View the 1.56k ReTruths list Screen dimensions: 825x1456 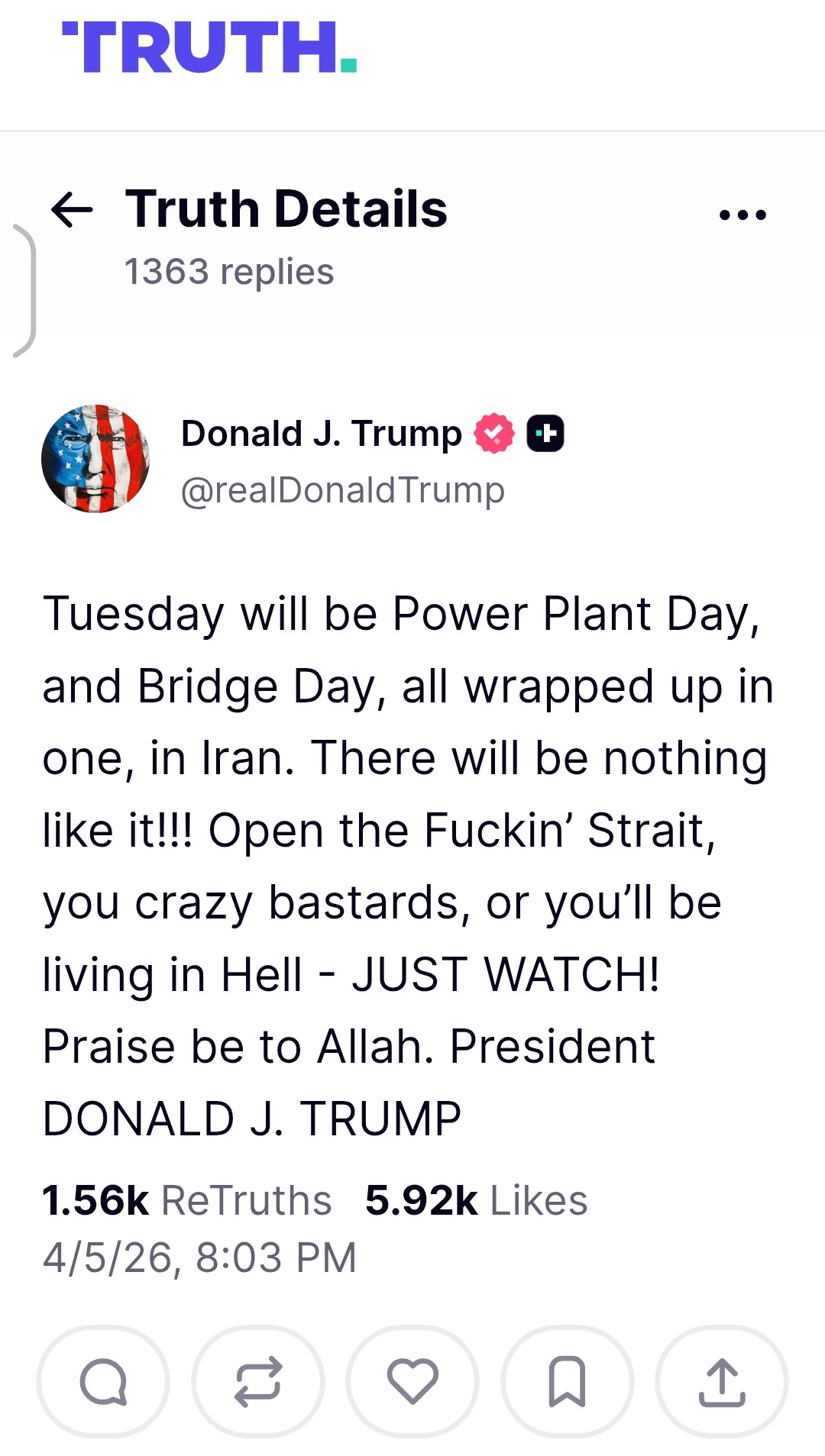coord(187,1200)
